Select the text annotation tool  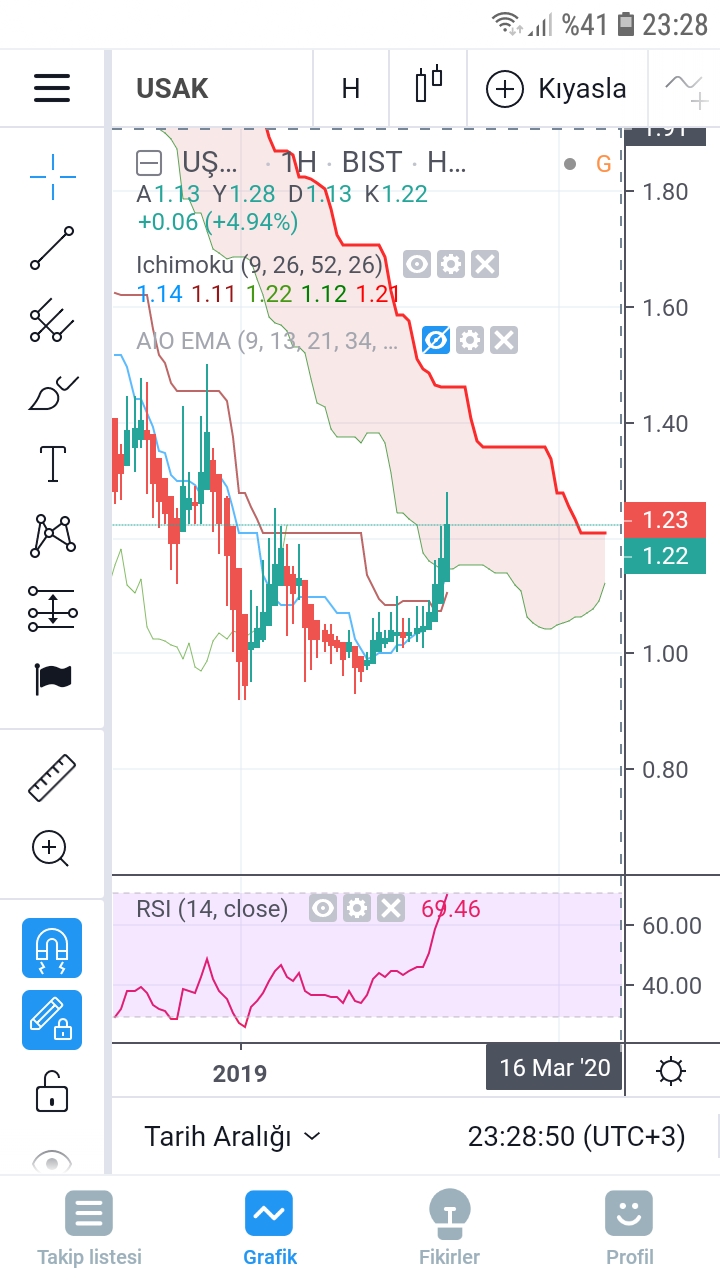(x=52, y=464)
